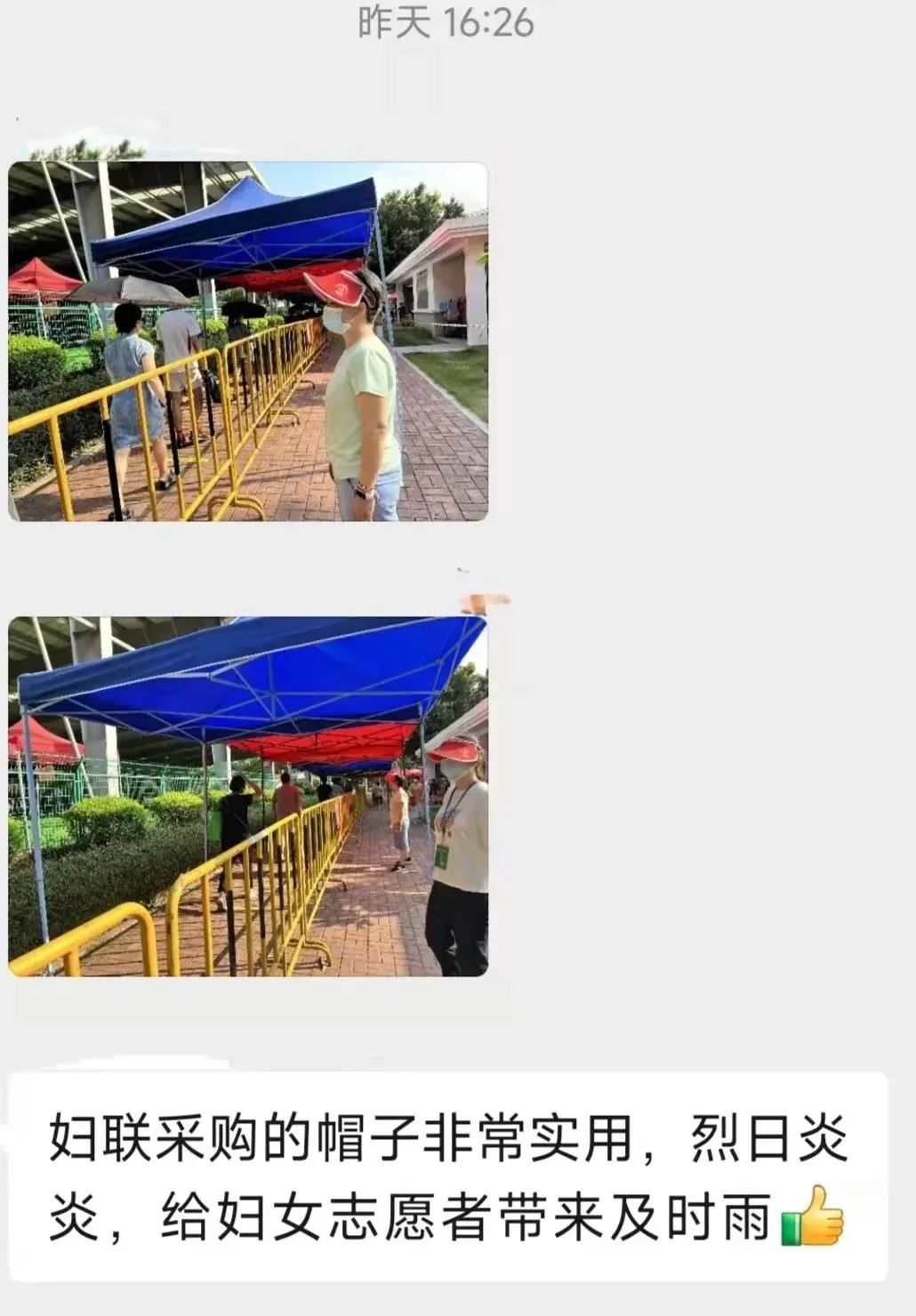Open the second photo of the blue canopy
The width and height of the screenshot is (916, 1316).
coord(248,797)
